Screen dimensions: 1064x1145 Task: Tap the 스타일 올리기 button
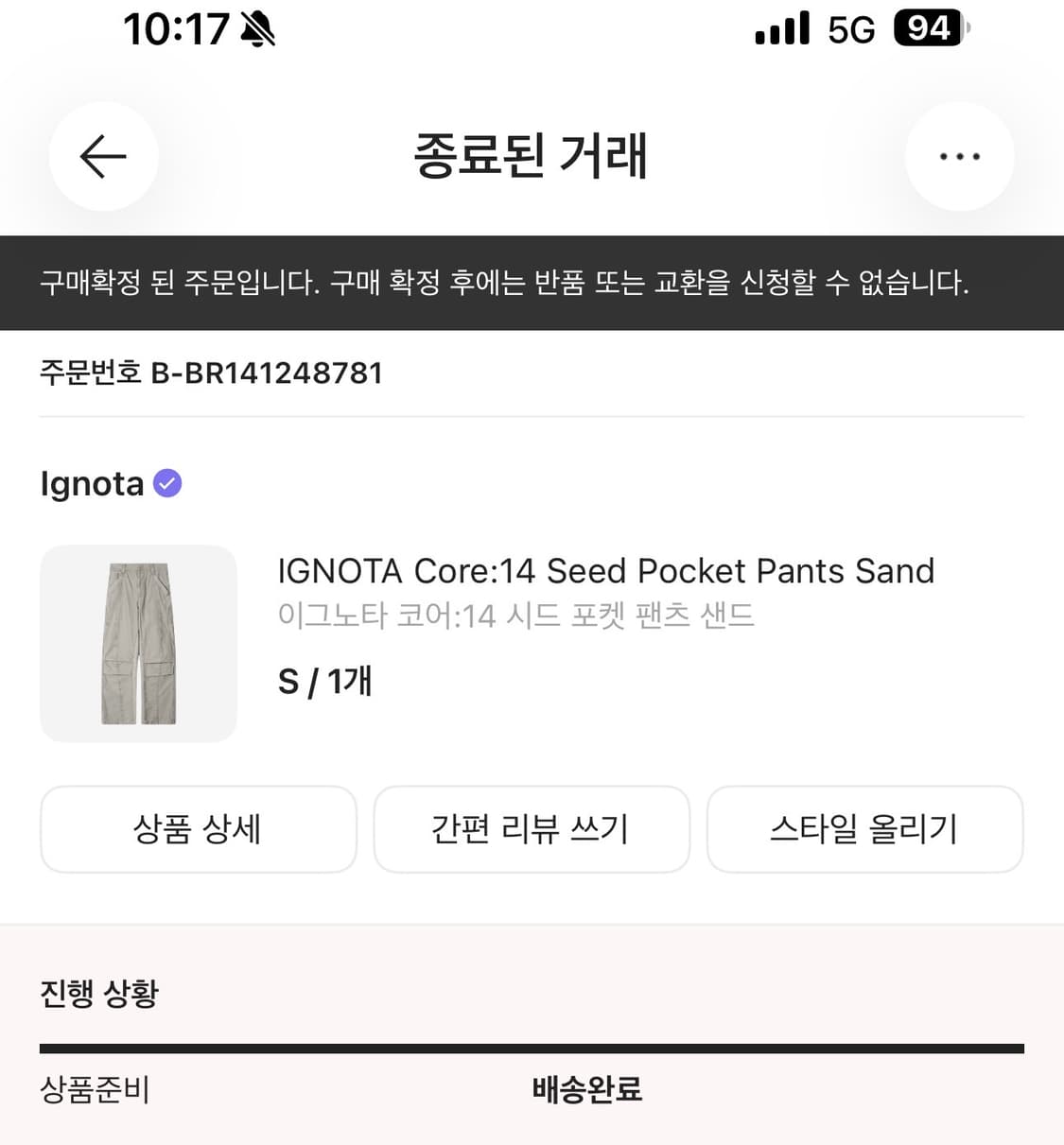[864, 829]
